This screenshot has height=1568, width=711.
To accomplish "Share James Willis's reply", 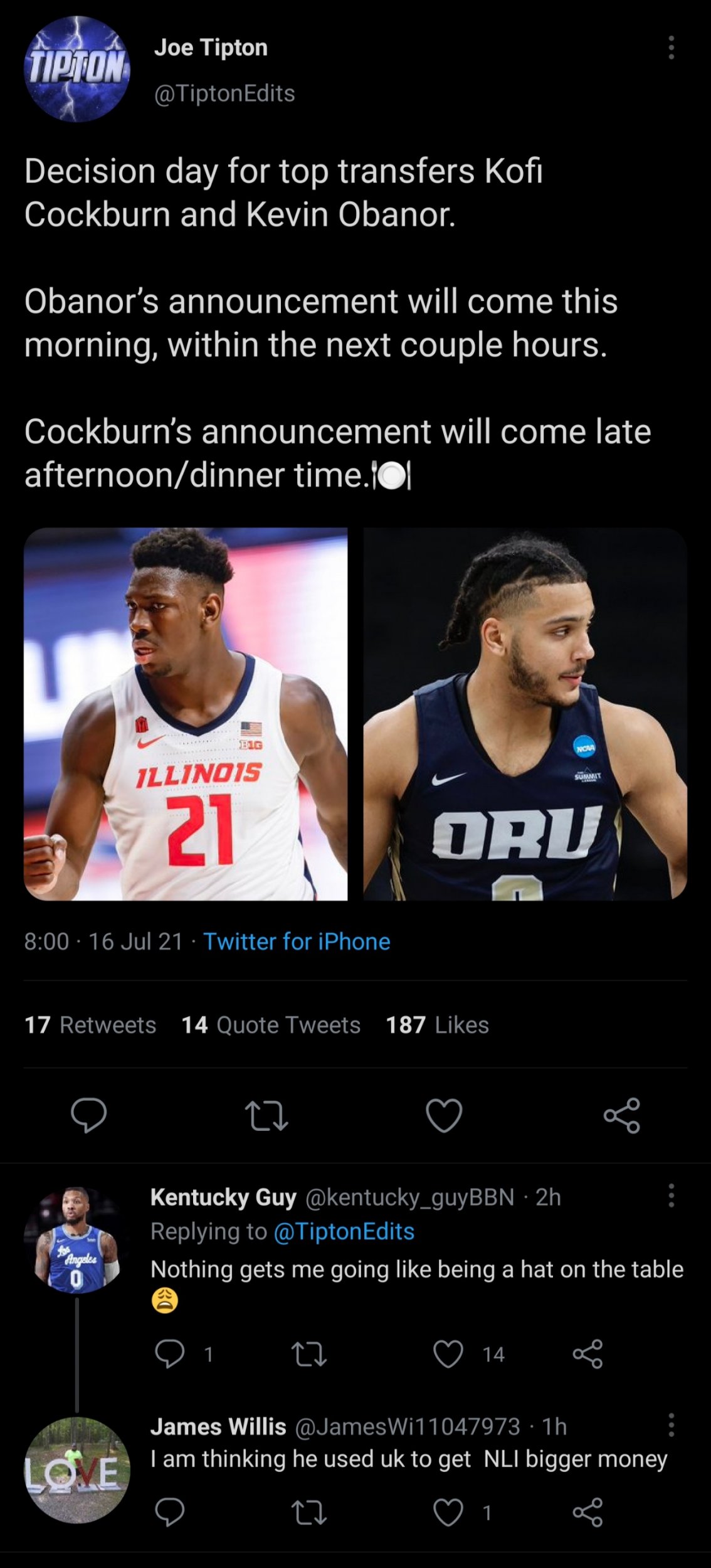I will [587, 1512].
